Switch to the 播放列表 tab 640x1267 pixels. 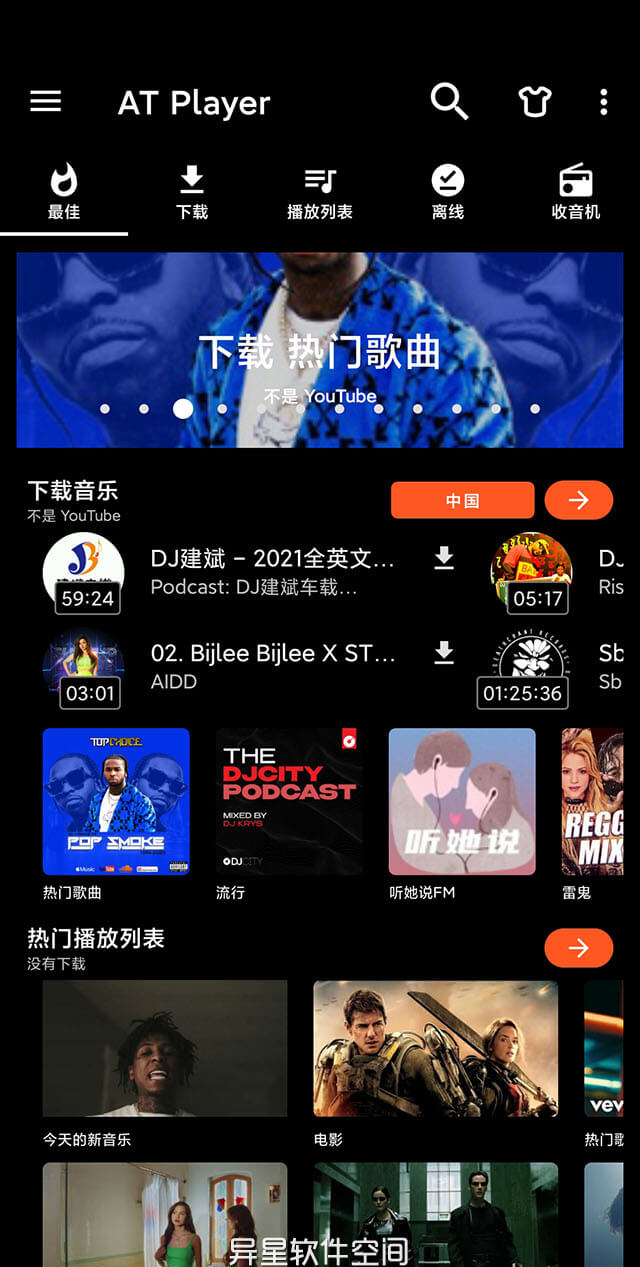[320, 193]
